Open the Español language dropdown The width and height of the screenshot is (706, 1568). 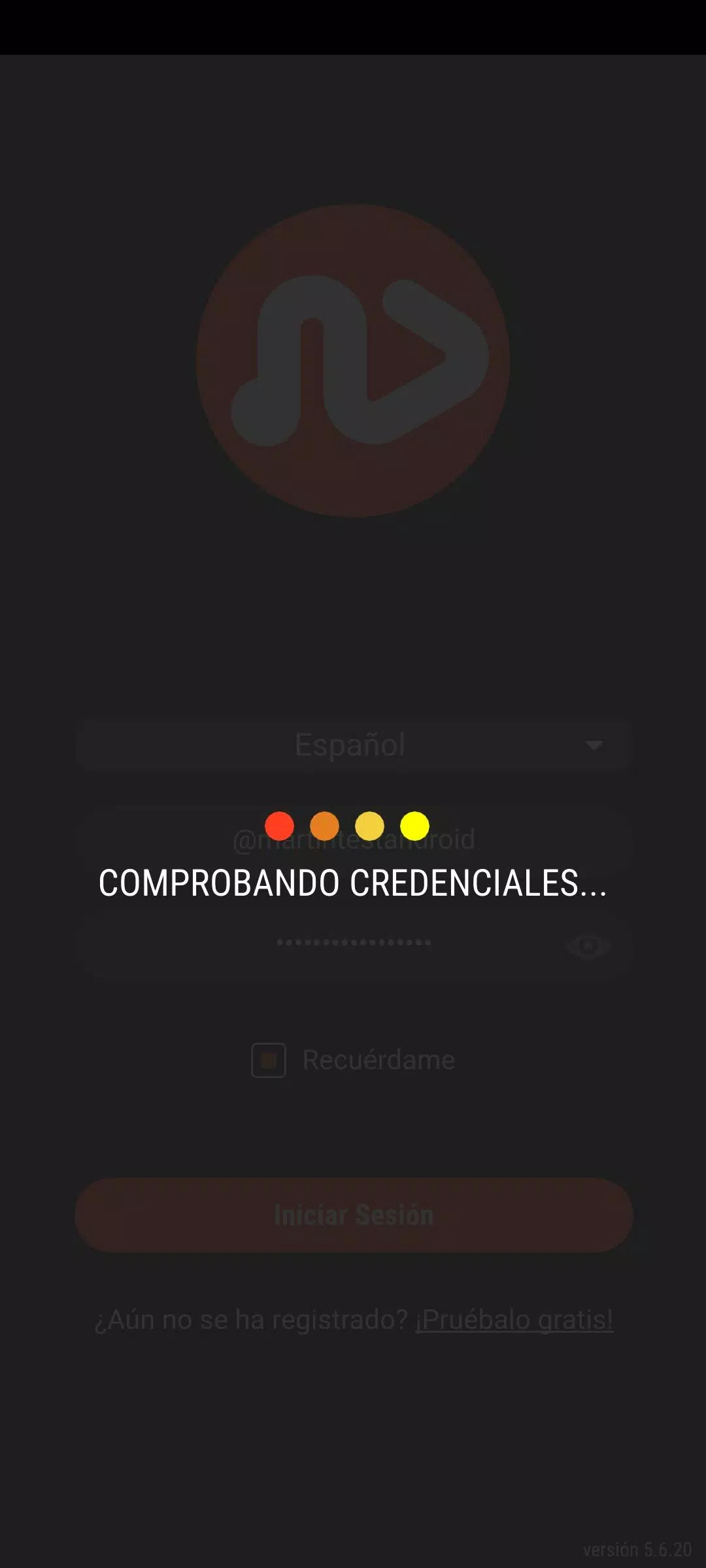[353, 745]
